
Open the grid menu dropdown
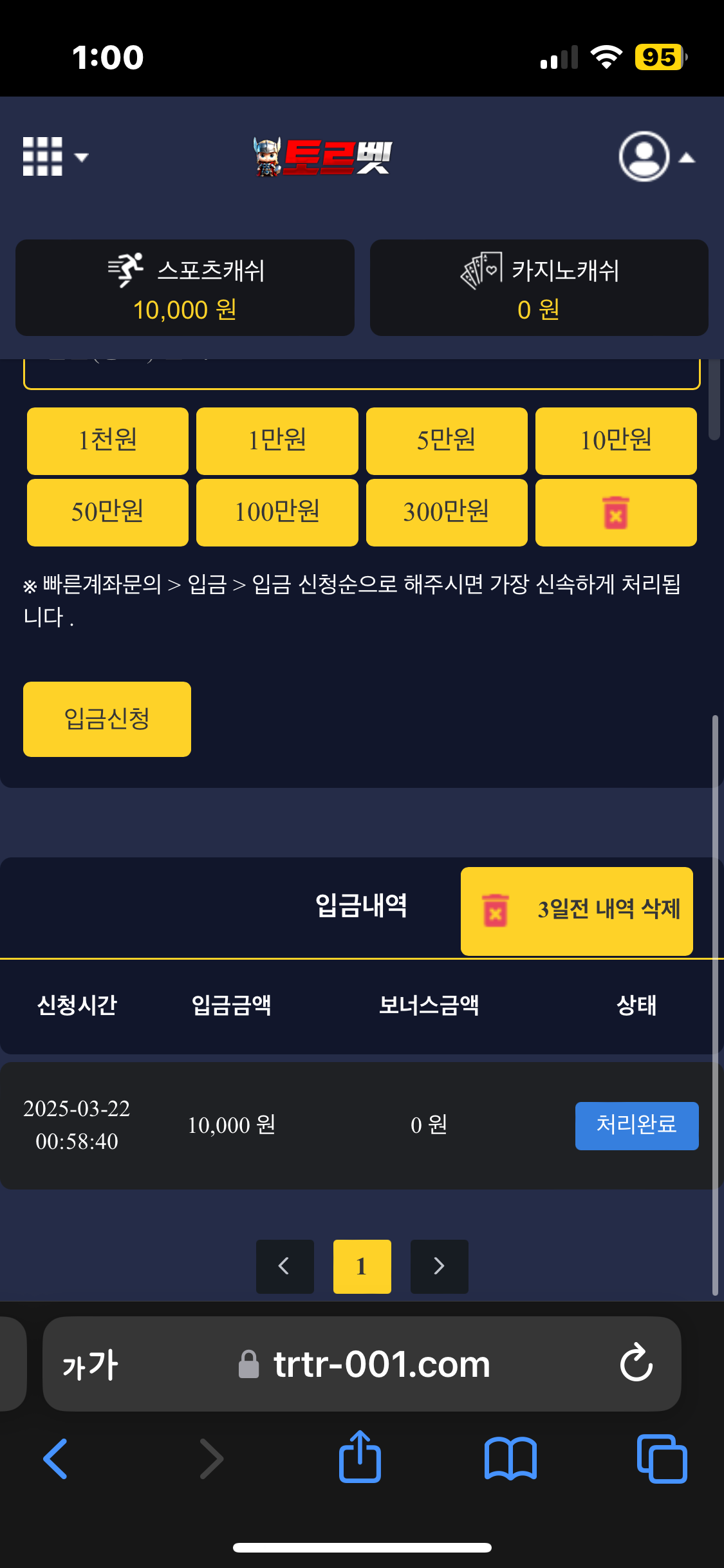pos(54,156)
